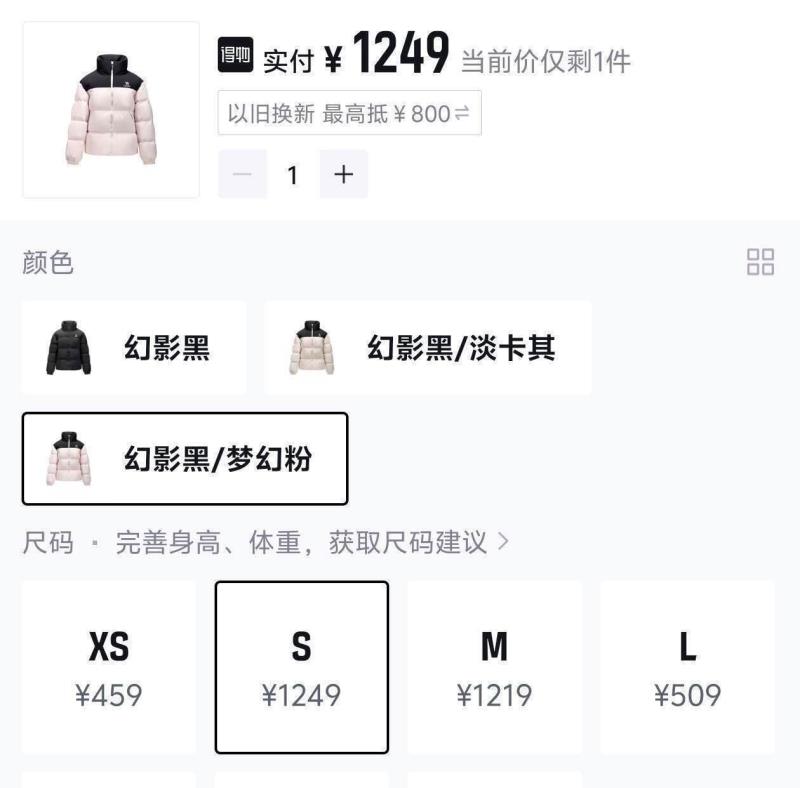Open the product image thumbnail

click(x=111, y=110)
